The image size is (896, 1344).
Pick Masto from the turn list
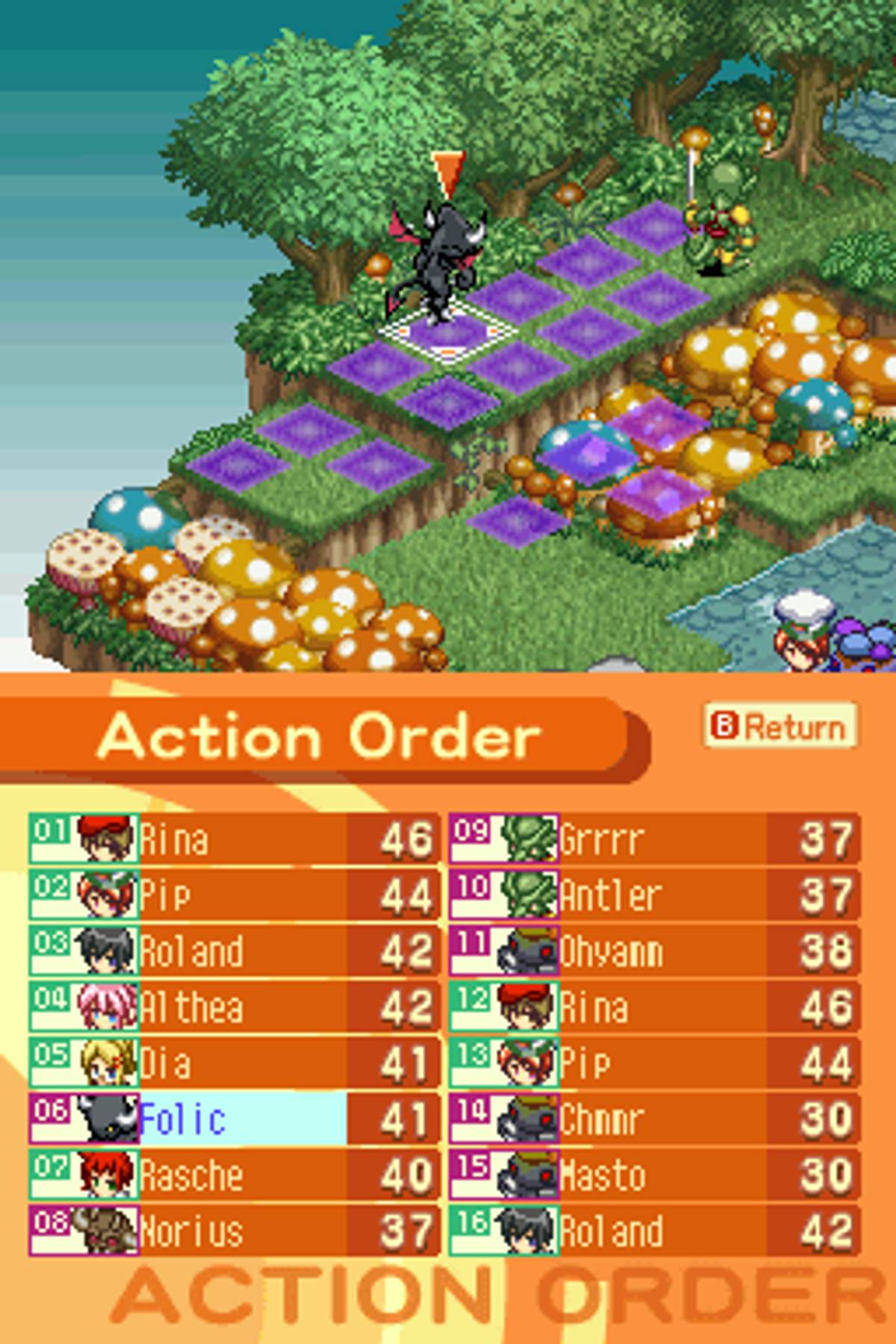653,1175
